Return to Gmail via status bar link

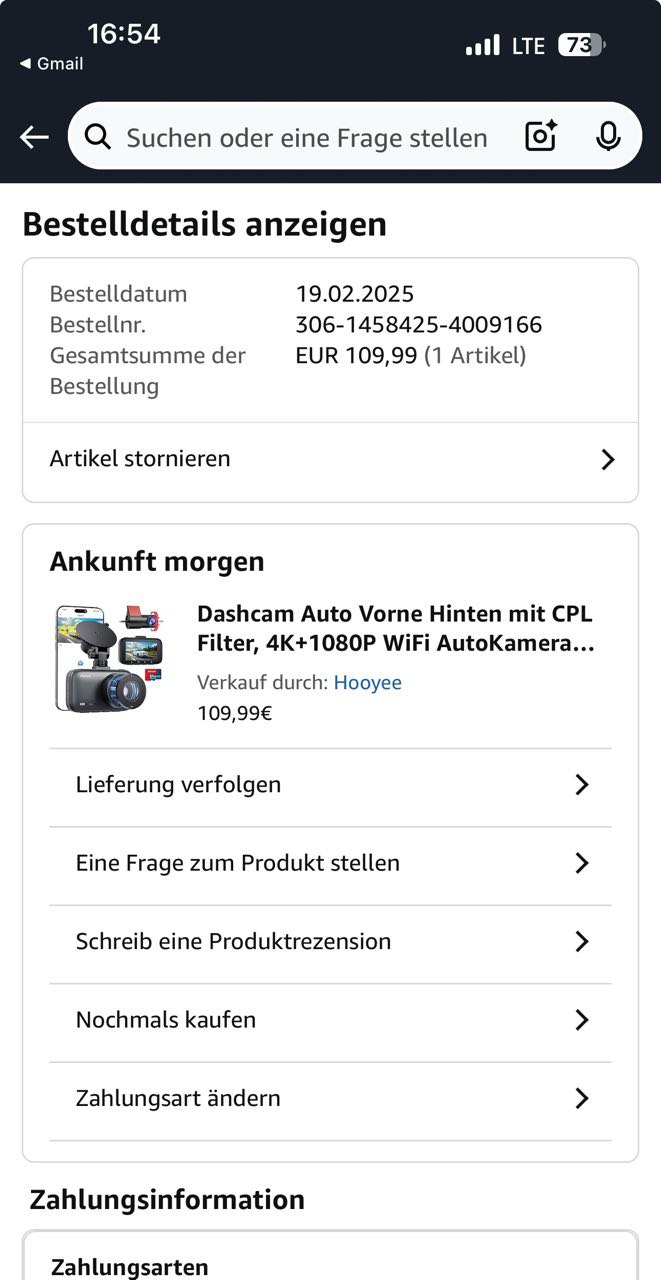tap(52, 64)
